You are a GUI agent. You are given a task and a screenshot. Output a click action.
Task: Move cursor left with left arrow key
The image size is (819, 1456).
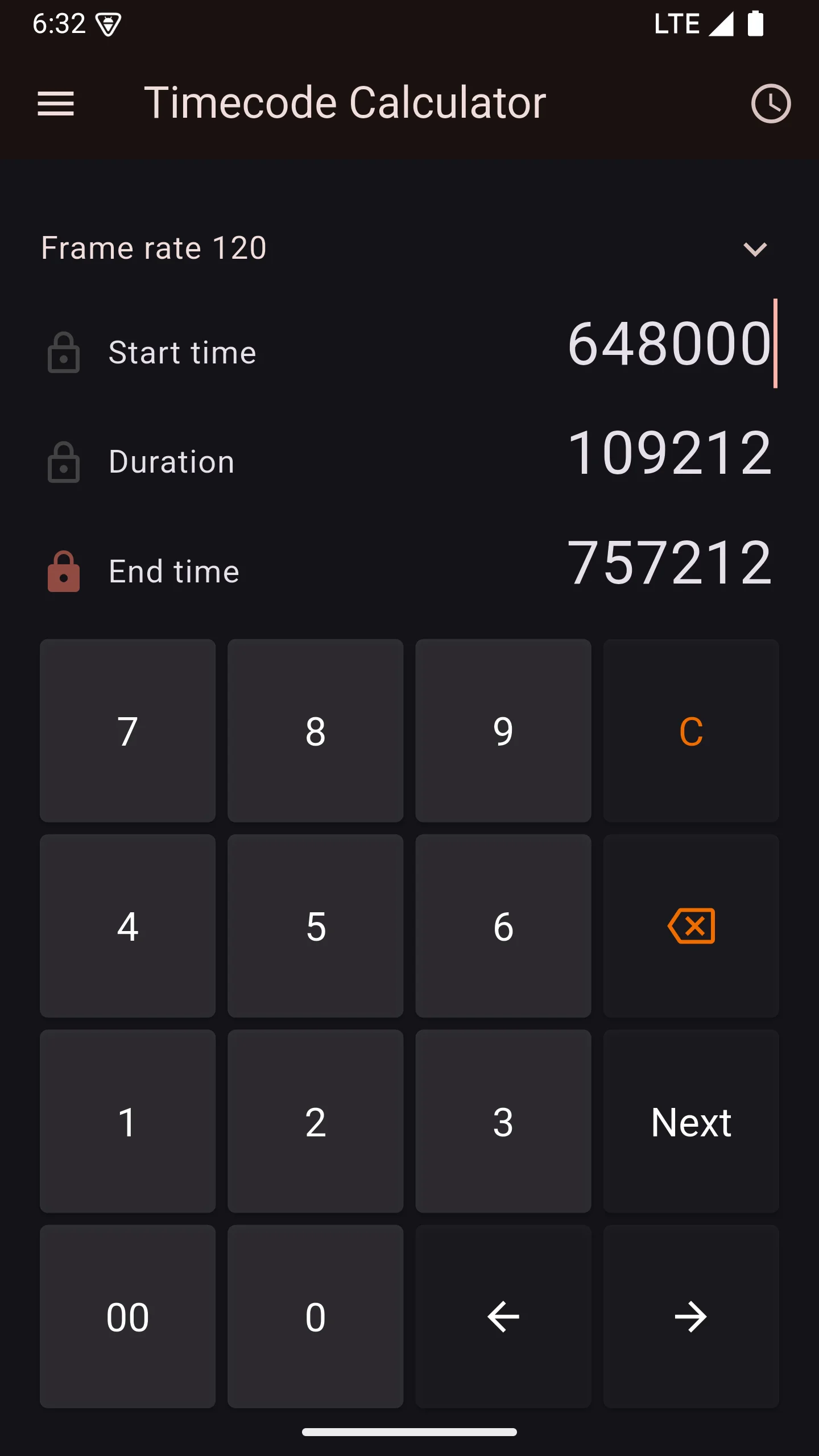click(x=503, y=1317)
